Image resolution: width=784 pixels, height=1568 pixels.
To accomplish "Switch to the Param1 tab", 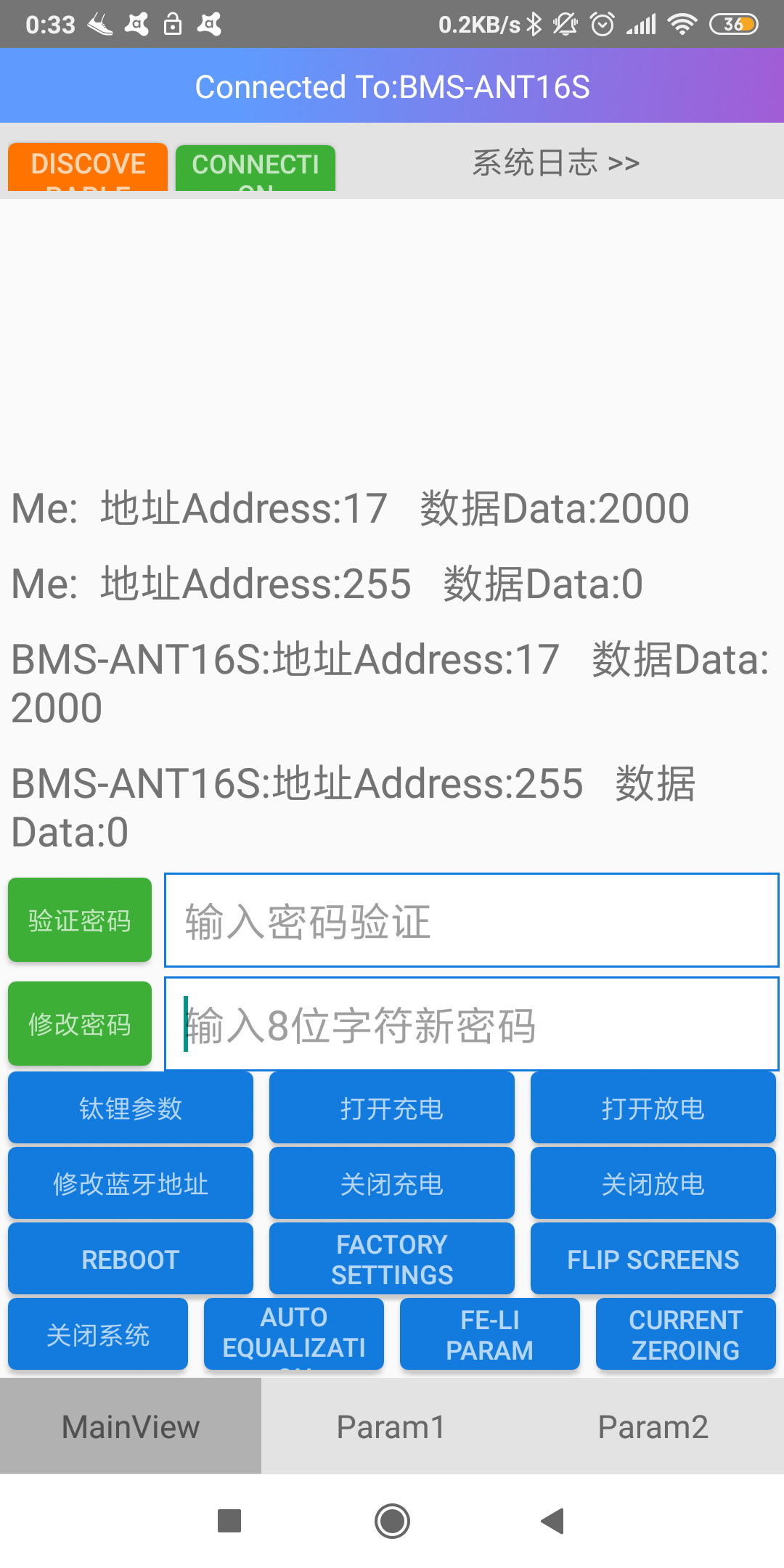I will tap(392, 1426).
